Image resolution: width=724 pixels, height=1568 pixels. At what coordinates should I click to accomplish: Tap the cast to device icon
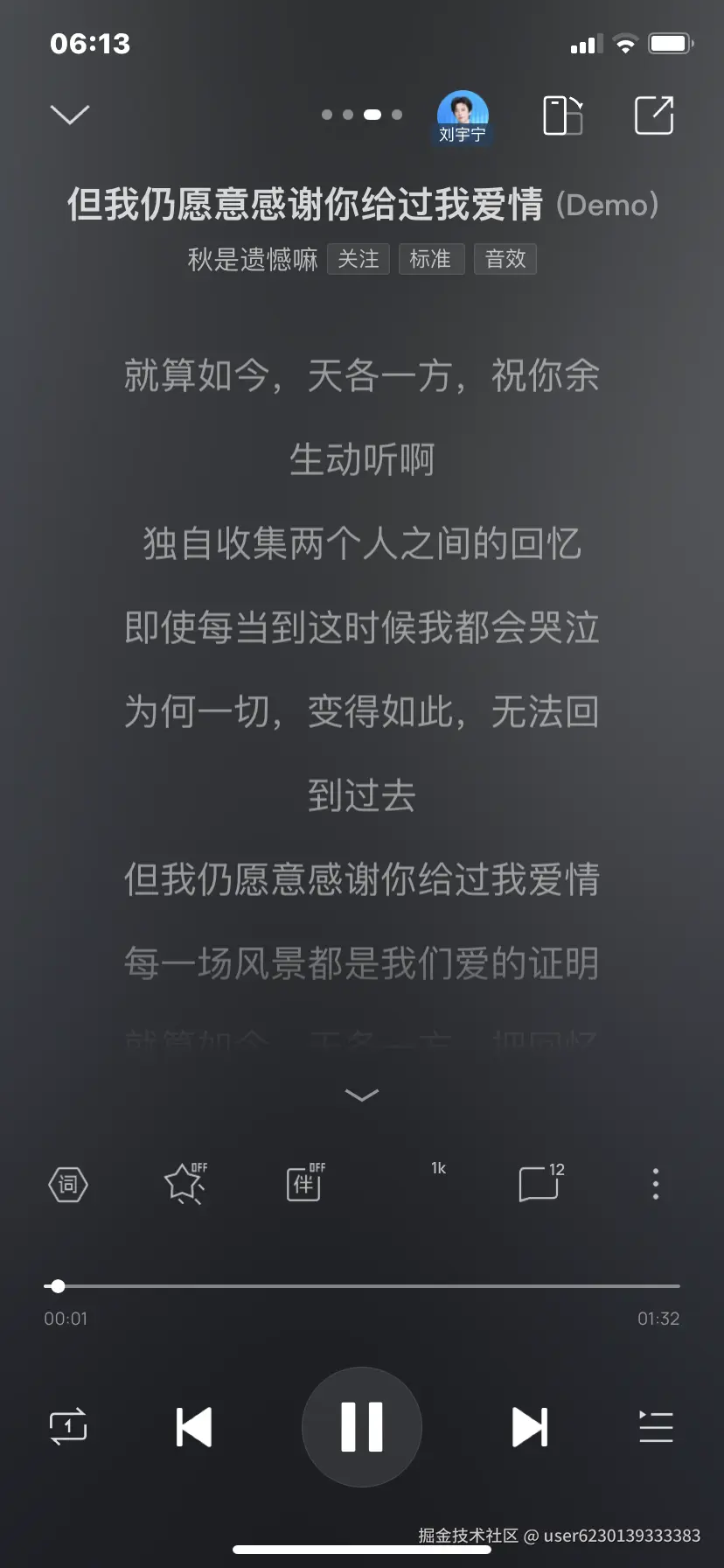[x=563, y=115]
